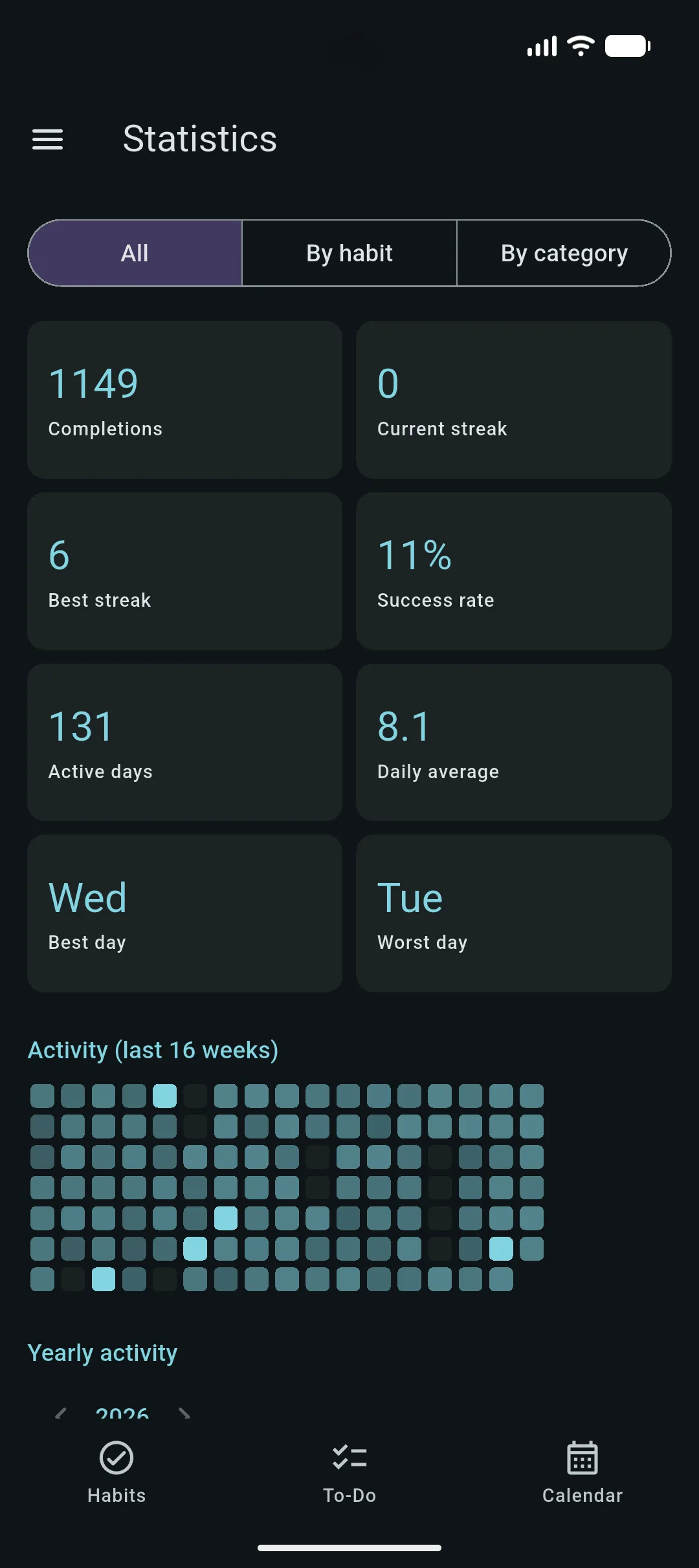This screenshot has width=699, height=1568.
Task: Open the Calendar tab
Action: [x=582, y=1473]
